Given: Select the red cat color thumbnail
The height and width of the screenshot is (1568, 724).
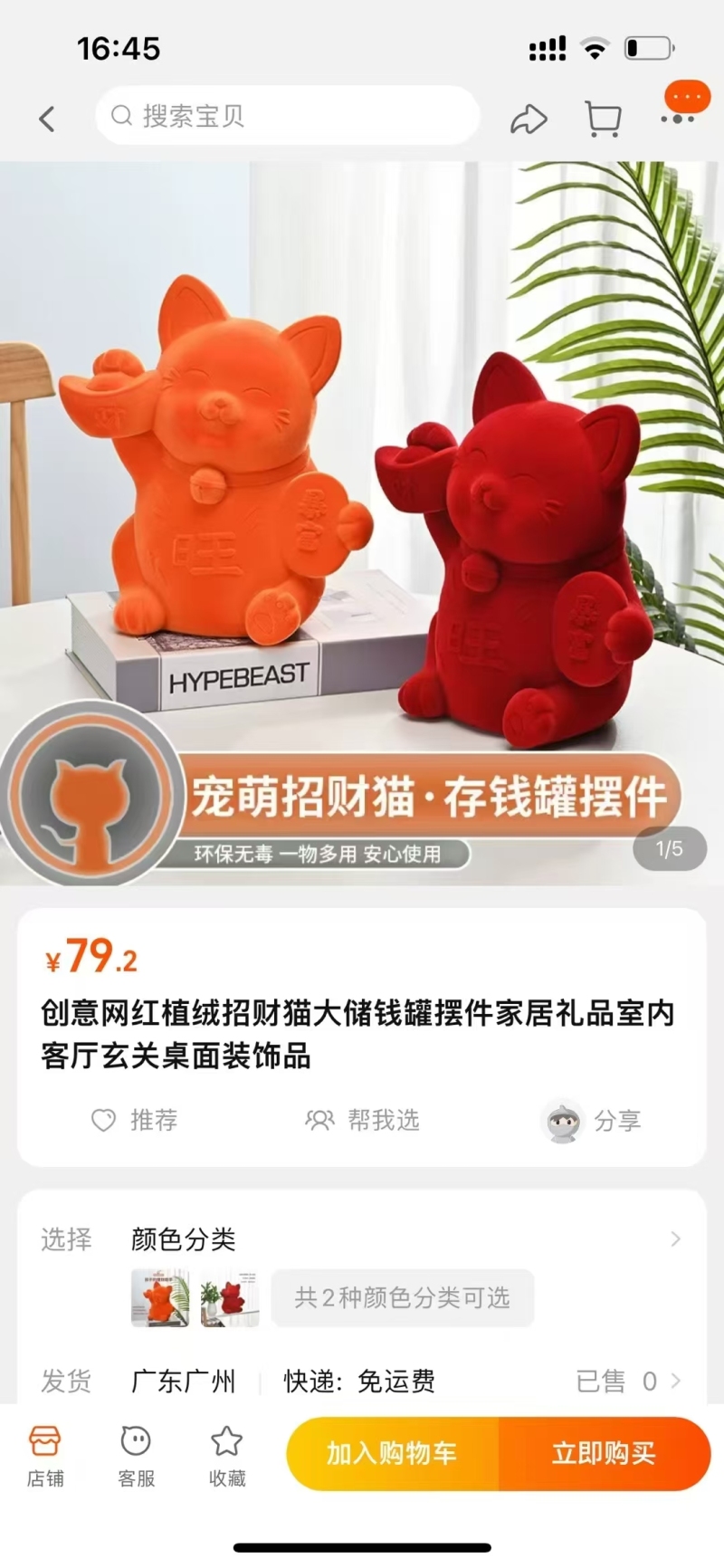Looking at the screenshot, I should tap(230, 1298).
